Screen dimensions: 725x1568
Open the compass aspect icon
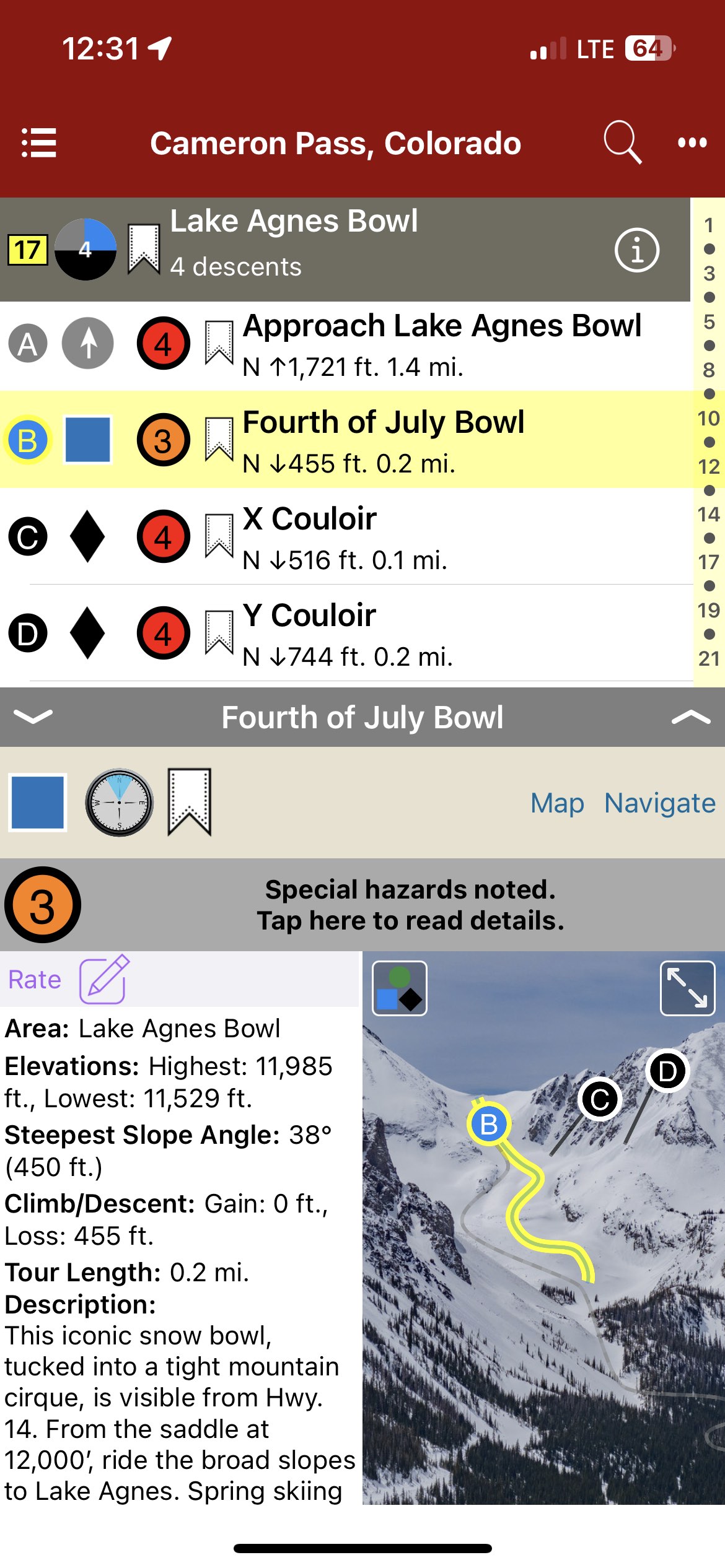click(119, 803)
